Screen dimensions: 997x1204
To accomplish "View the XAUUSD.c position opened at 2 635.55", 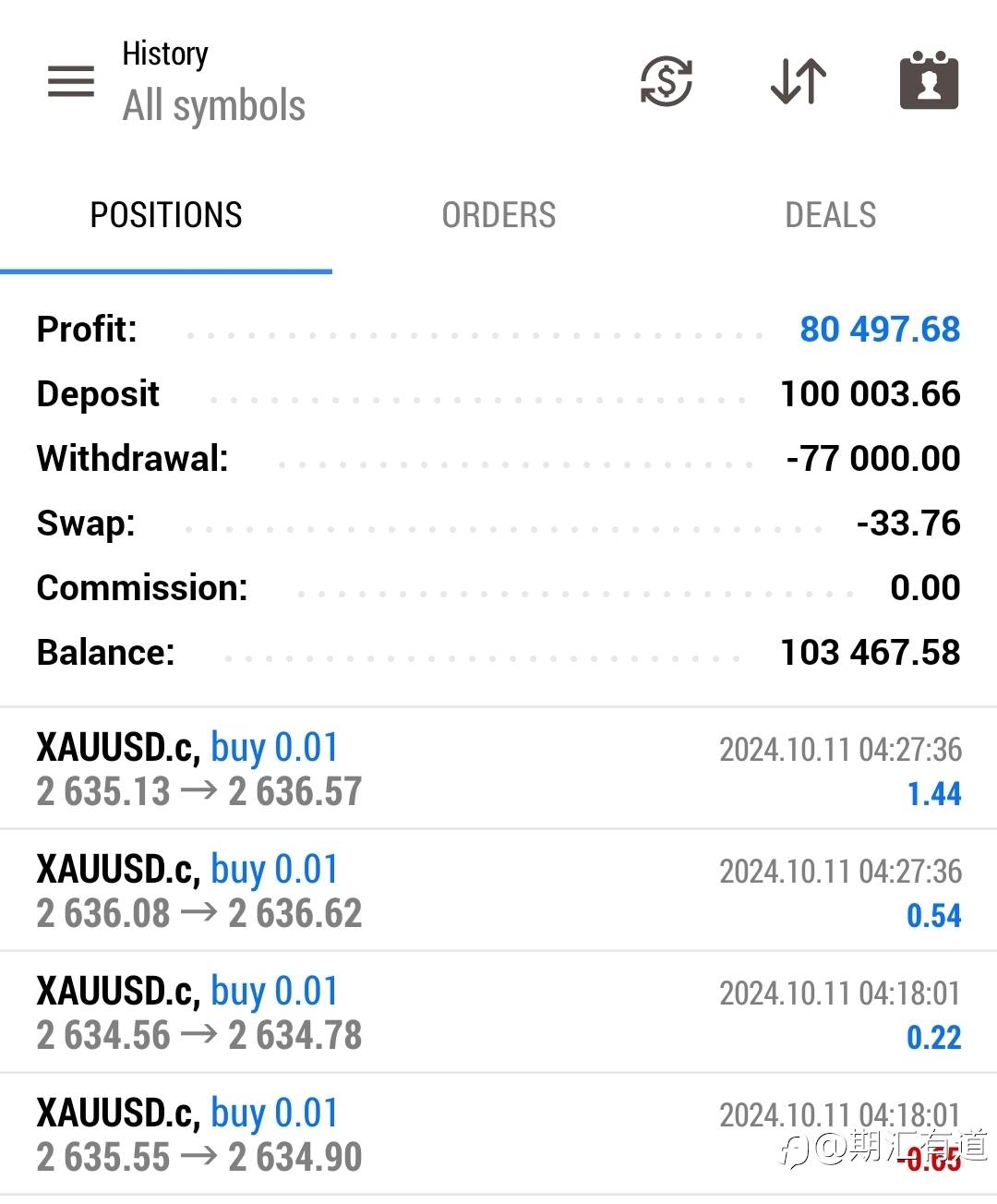I will click(x=498, y=1135).
